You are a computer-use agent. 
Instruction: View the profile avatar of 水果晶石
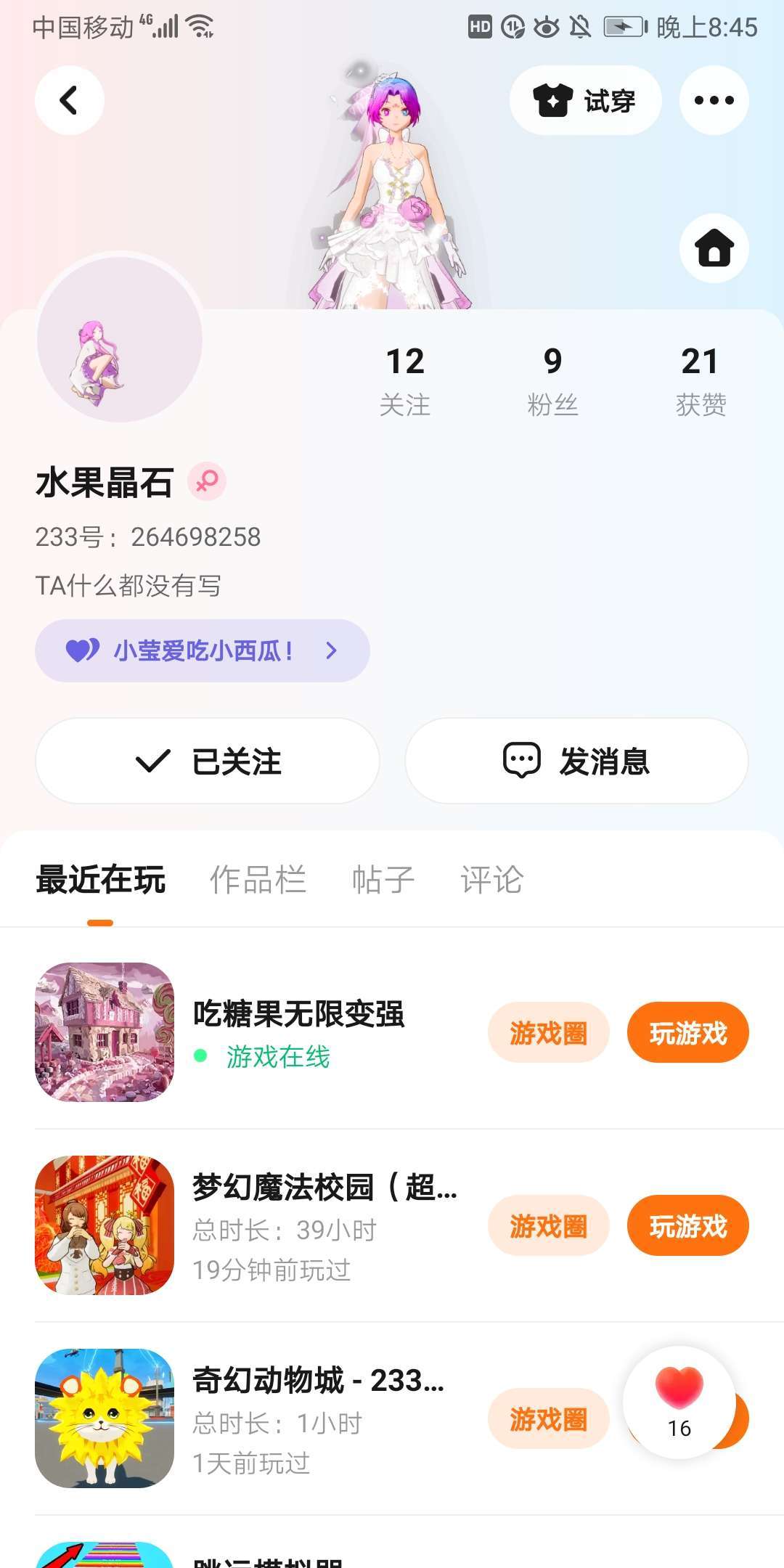(x=120, y=339)
